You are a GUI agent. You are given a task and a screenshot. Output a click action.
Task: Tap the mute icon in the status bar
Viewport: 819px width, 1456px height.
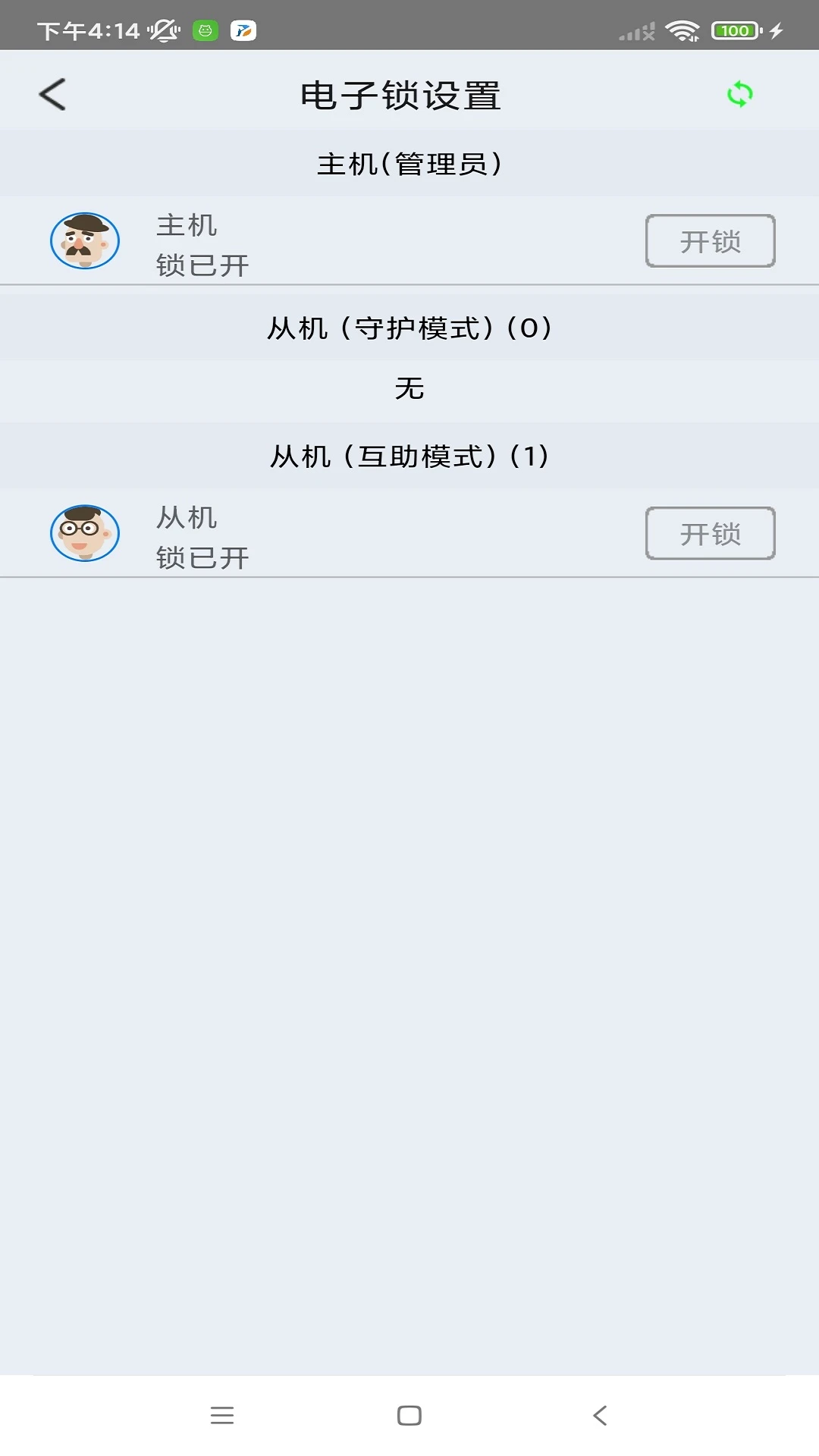(x=162, y=30)
